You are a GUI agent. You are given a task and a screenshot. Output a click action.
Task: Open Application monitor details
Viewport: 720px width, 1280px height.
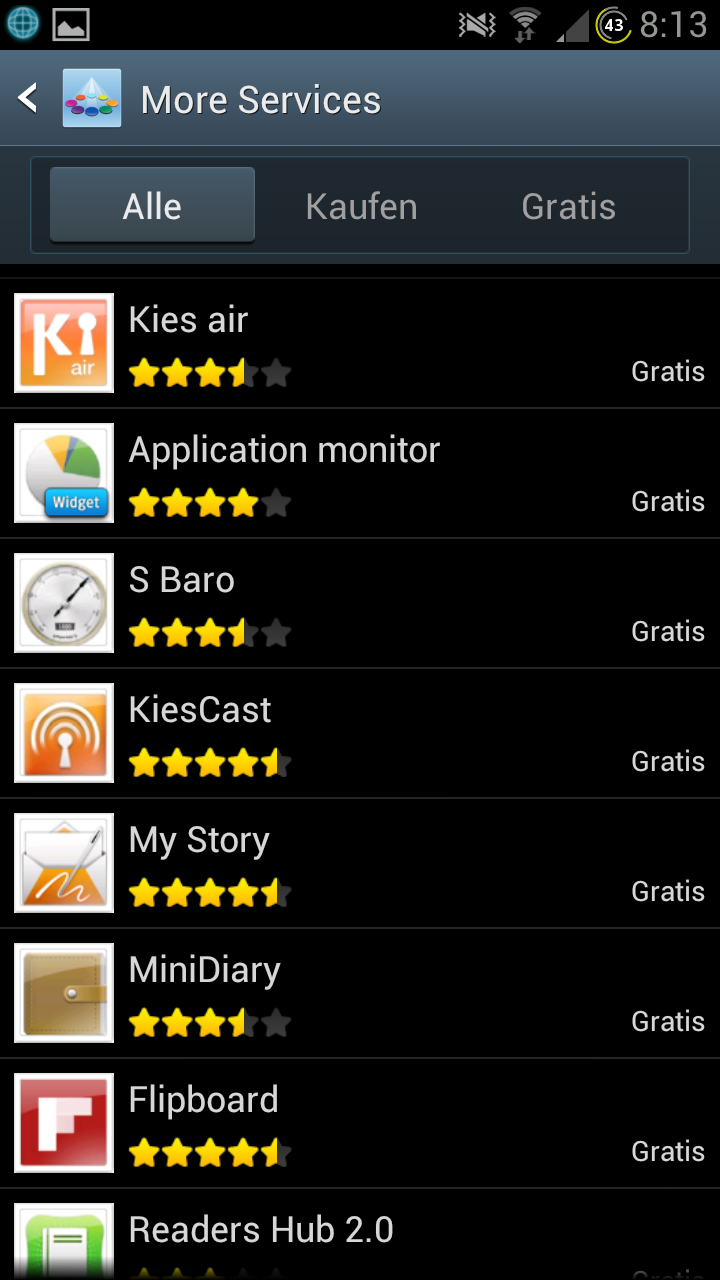point(360,473)
